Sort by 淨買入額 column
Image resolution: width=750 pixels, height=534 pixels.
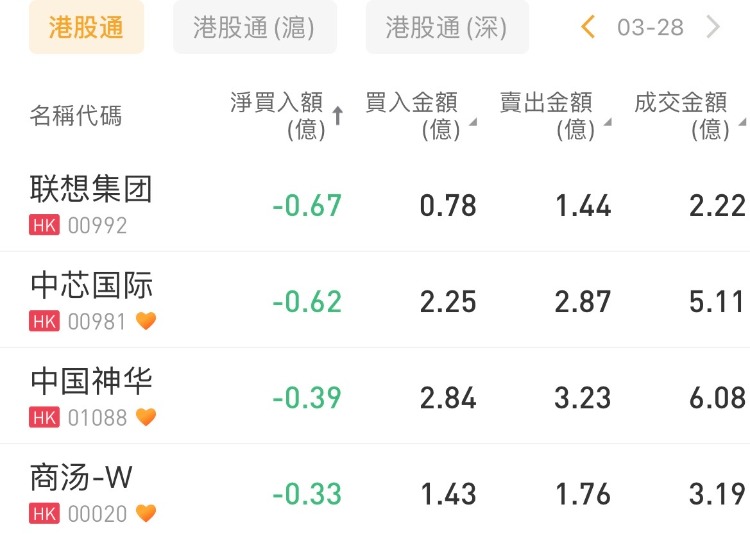286,115
